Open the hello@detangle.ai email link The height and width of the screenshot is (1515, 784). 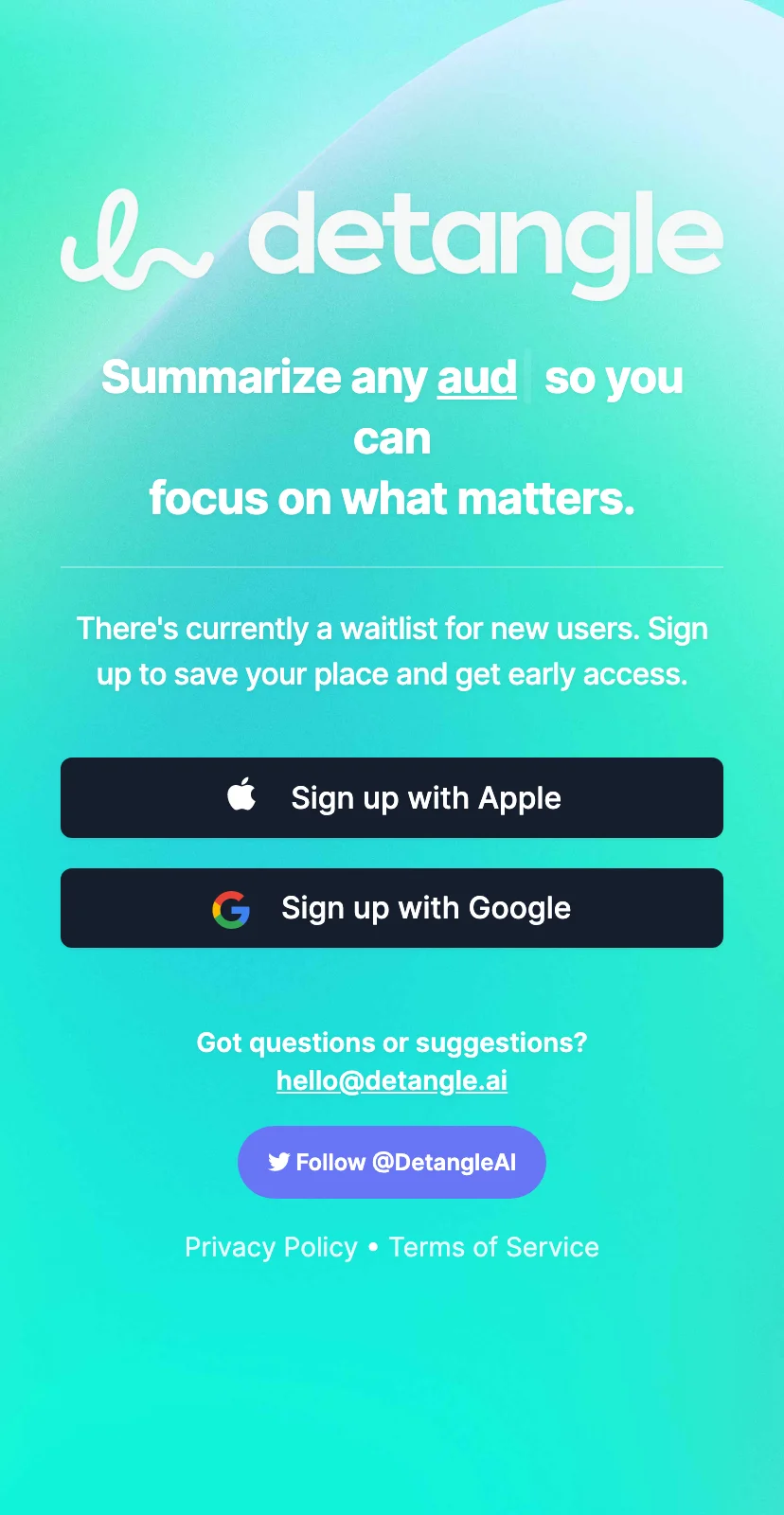point(392,1080)
